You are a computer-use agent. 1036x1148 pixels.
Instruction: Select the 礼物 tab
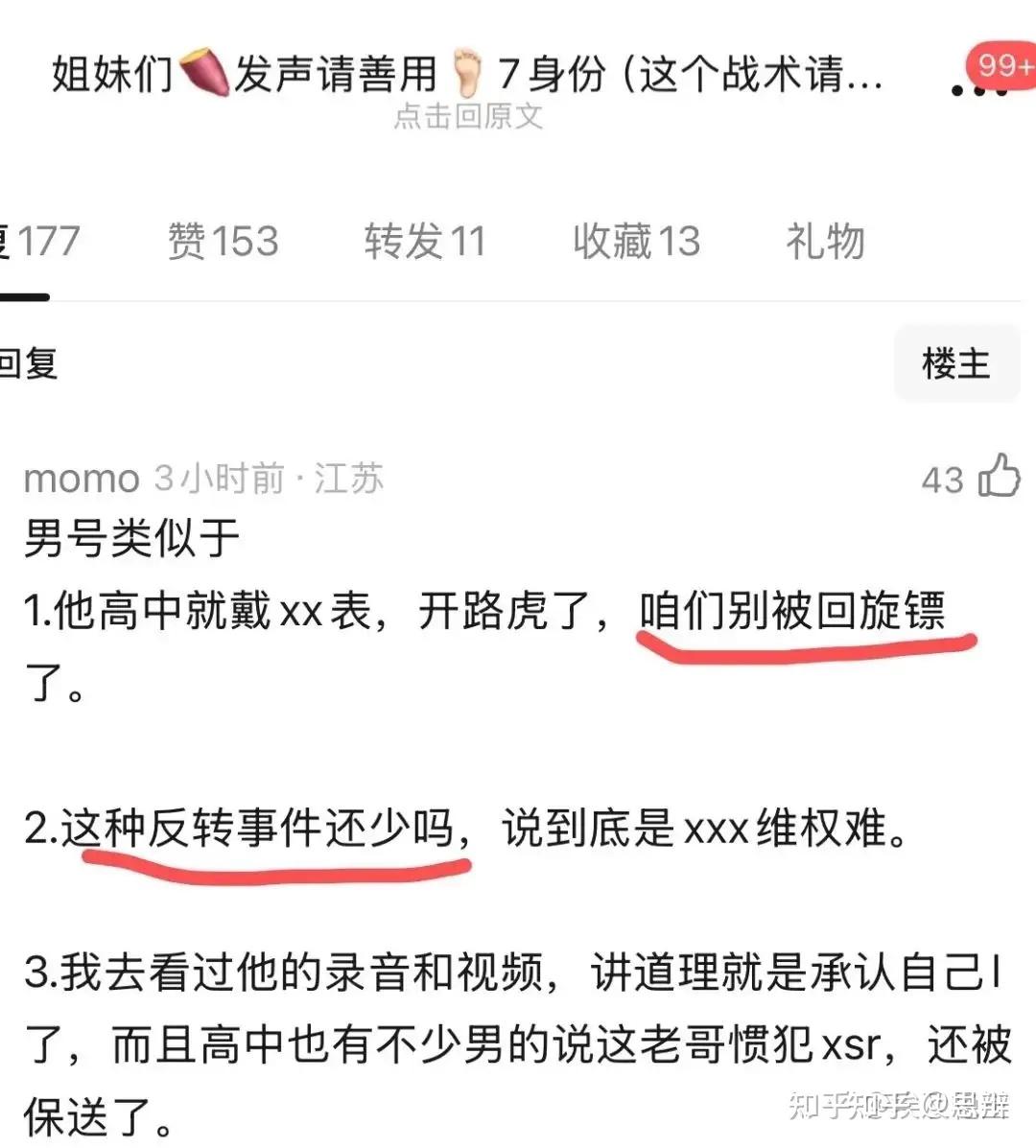point(825,242)
